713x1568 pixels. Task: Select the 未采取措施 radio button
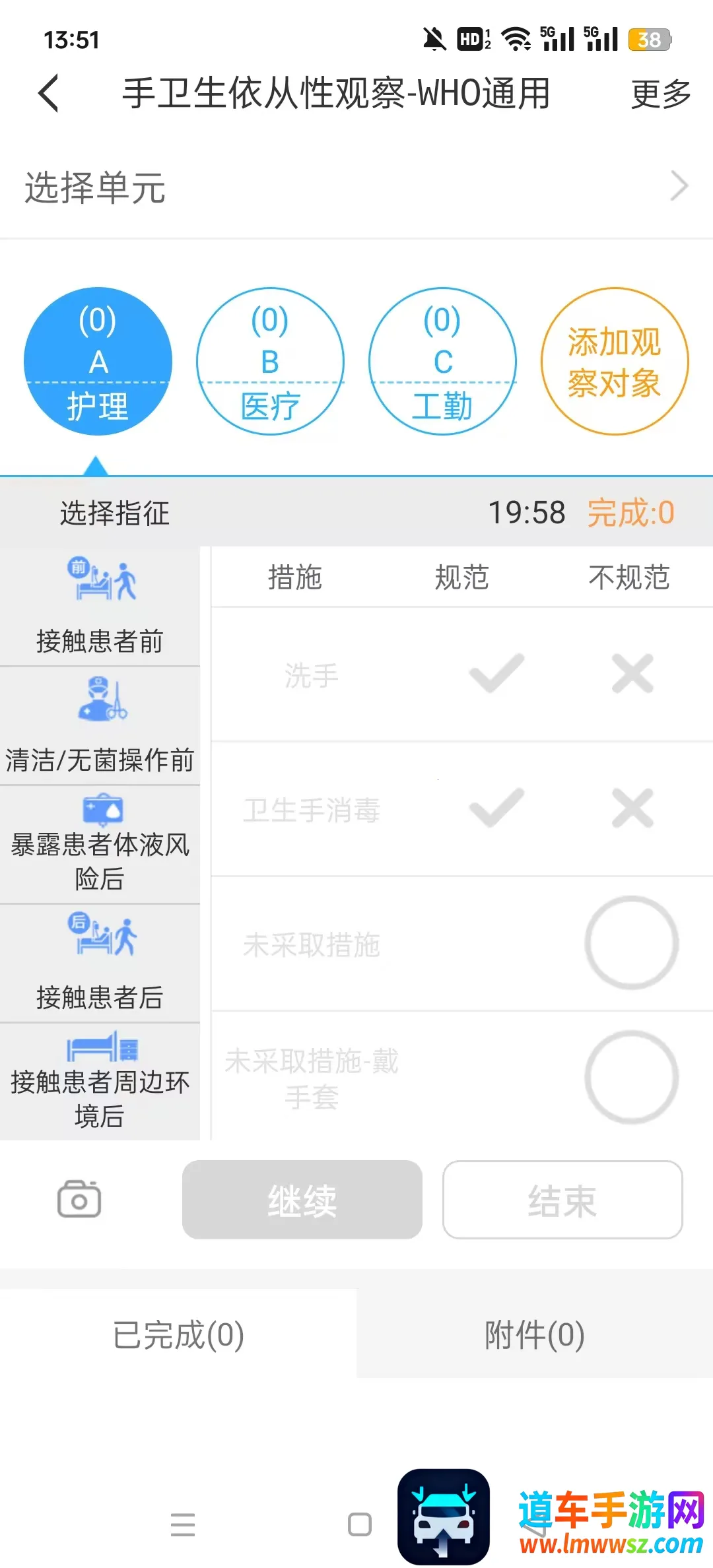point(631,943)
